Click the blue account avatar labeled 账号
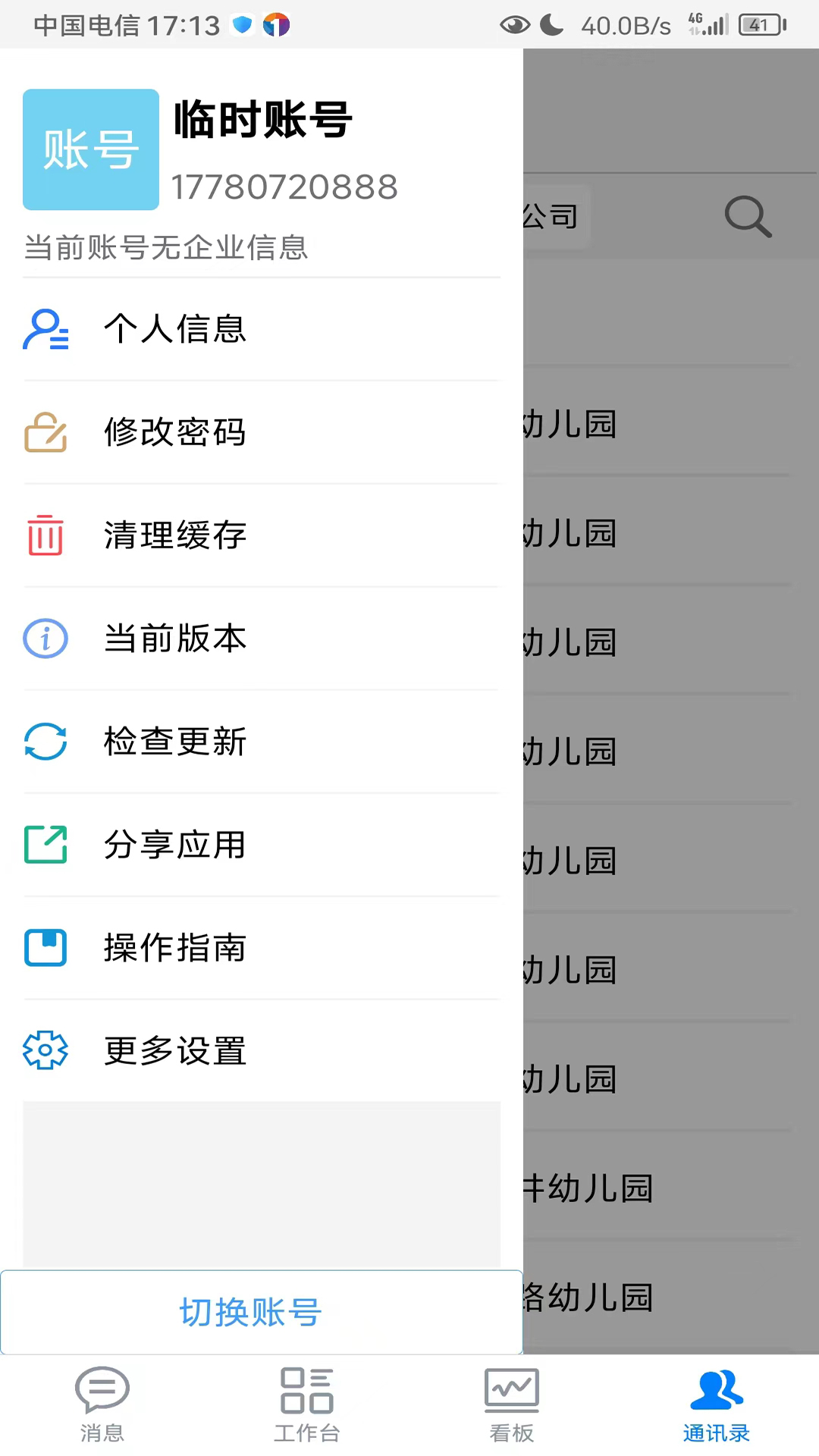 coord(90,149)
